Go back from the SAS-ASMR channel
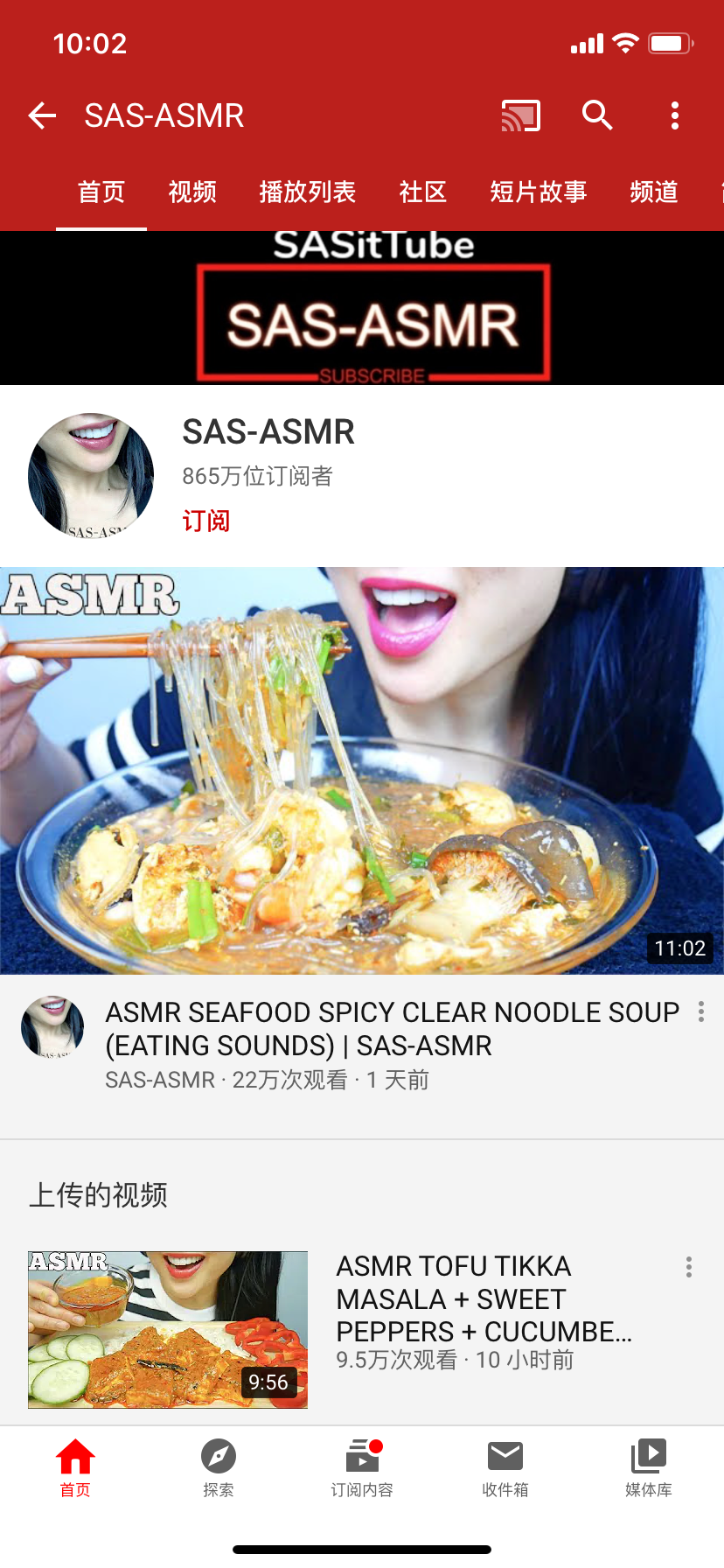 [x=42, y=115]
